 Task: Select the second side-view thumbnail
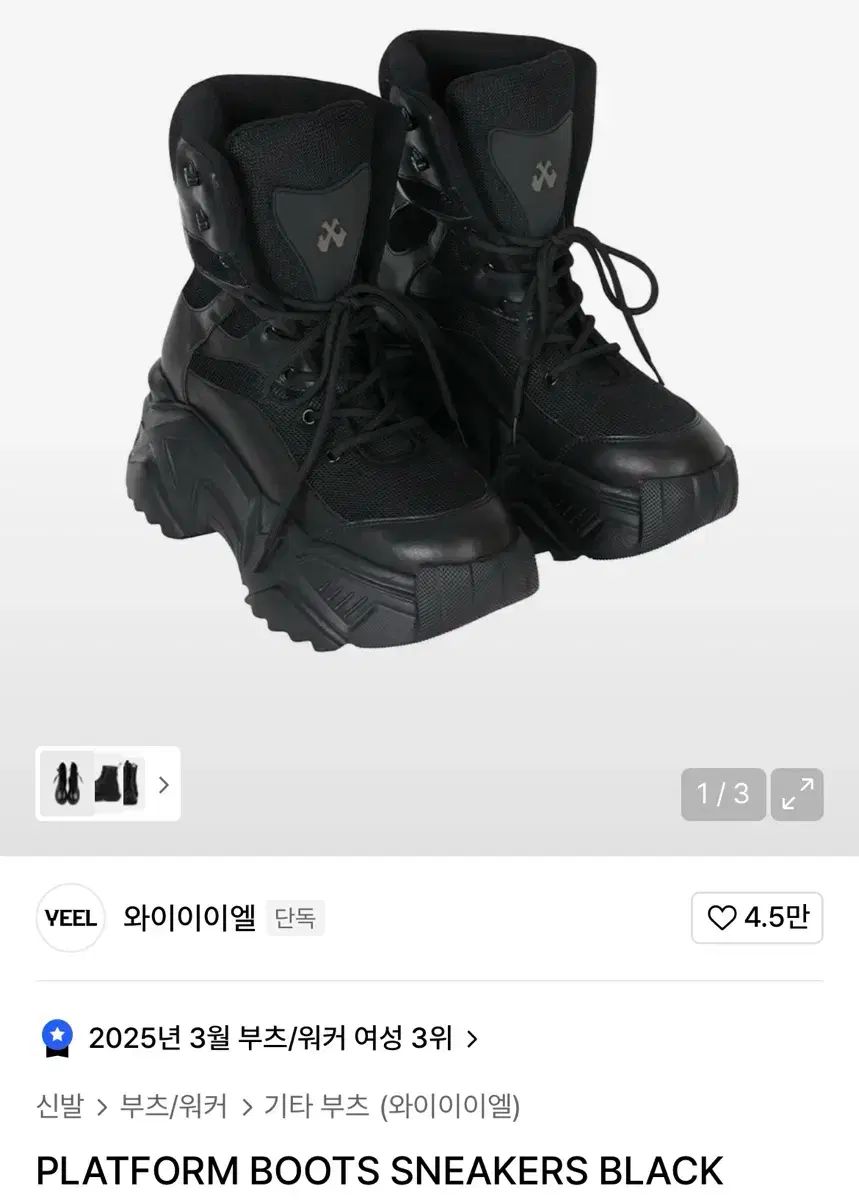point(119,786)
